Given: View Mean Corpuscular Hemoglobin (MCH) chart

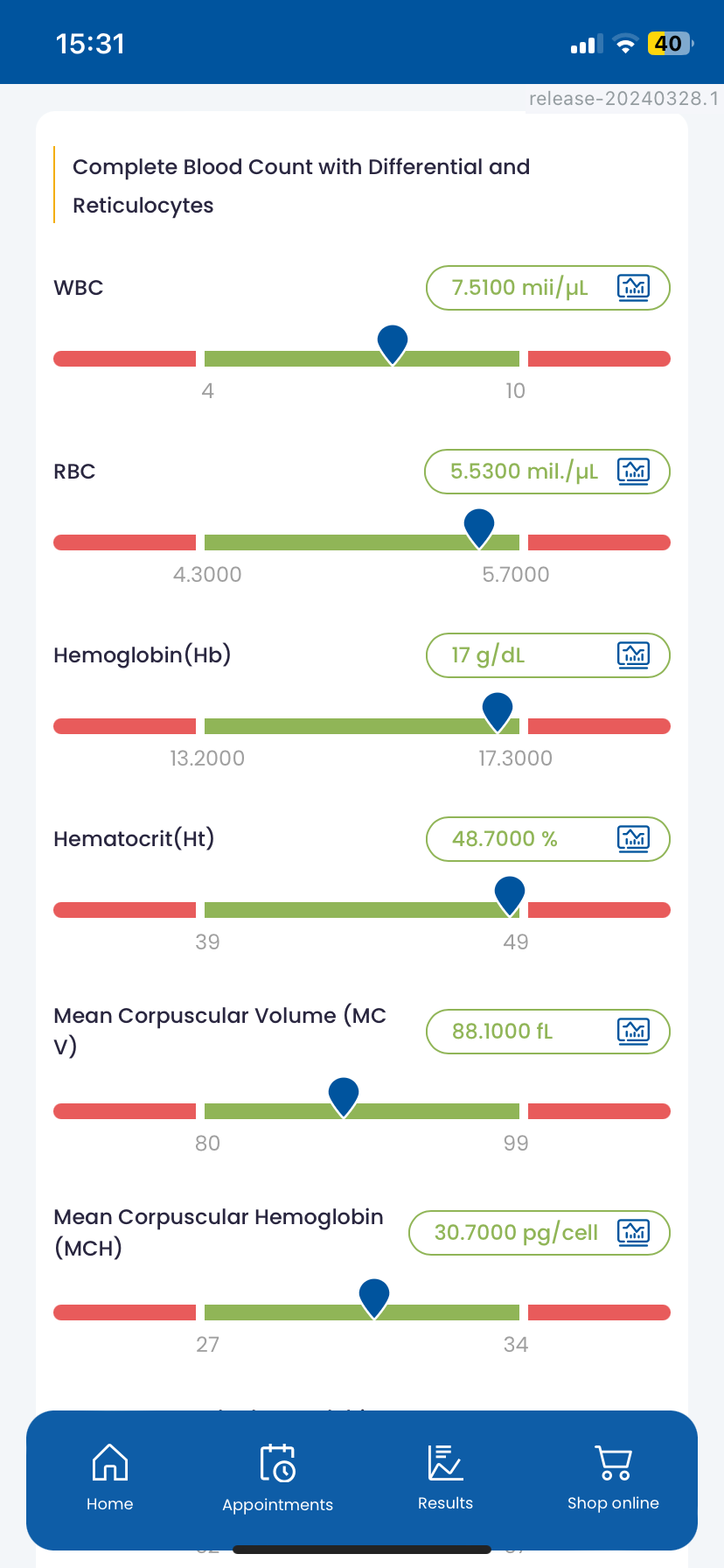Looking at the screenshot, I should point(633,1232).
